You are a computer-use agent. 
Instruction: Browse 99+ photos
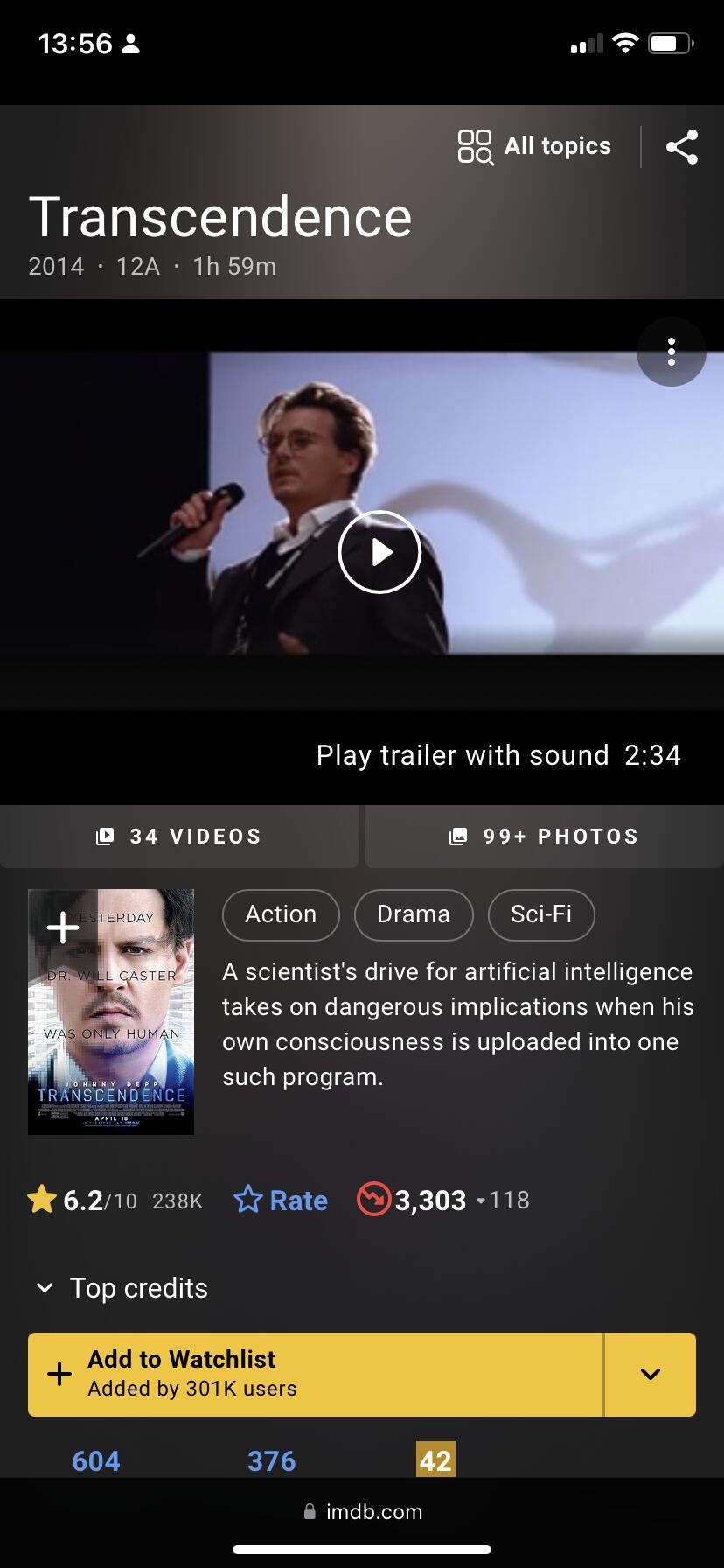tap(544, 836)
